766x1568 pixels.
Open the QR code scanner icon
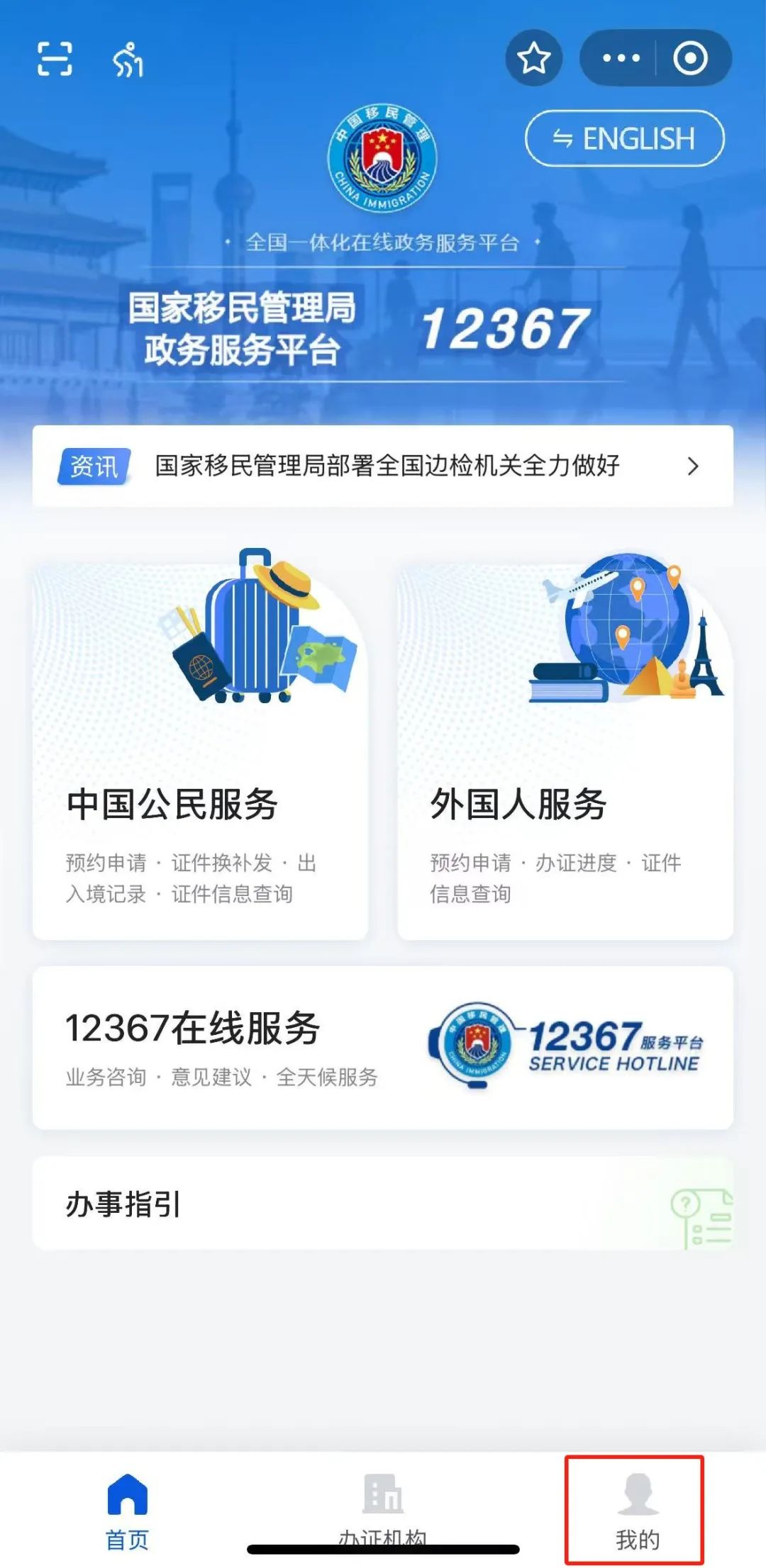[55, 58]
